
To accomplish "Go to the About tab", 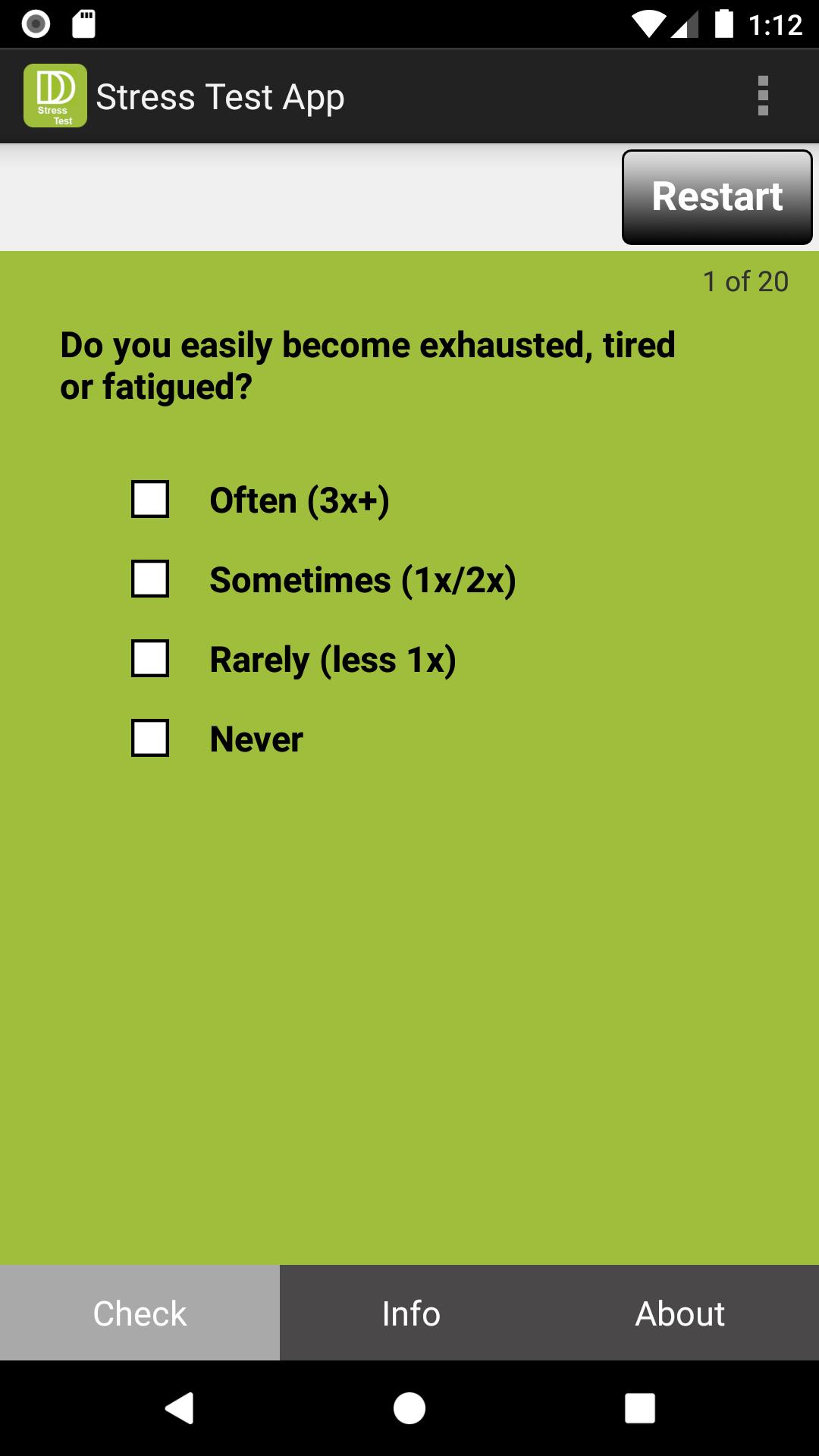I will (x=680, y=1313).
